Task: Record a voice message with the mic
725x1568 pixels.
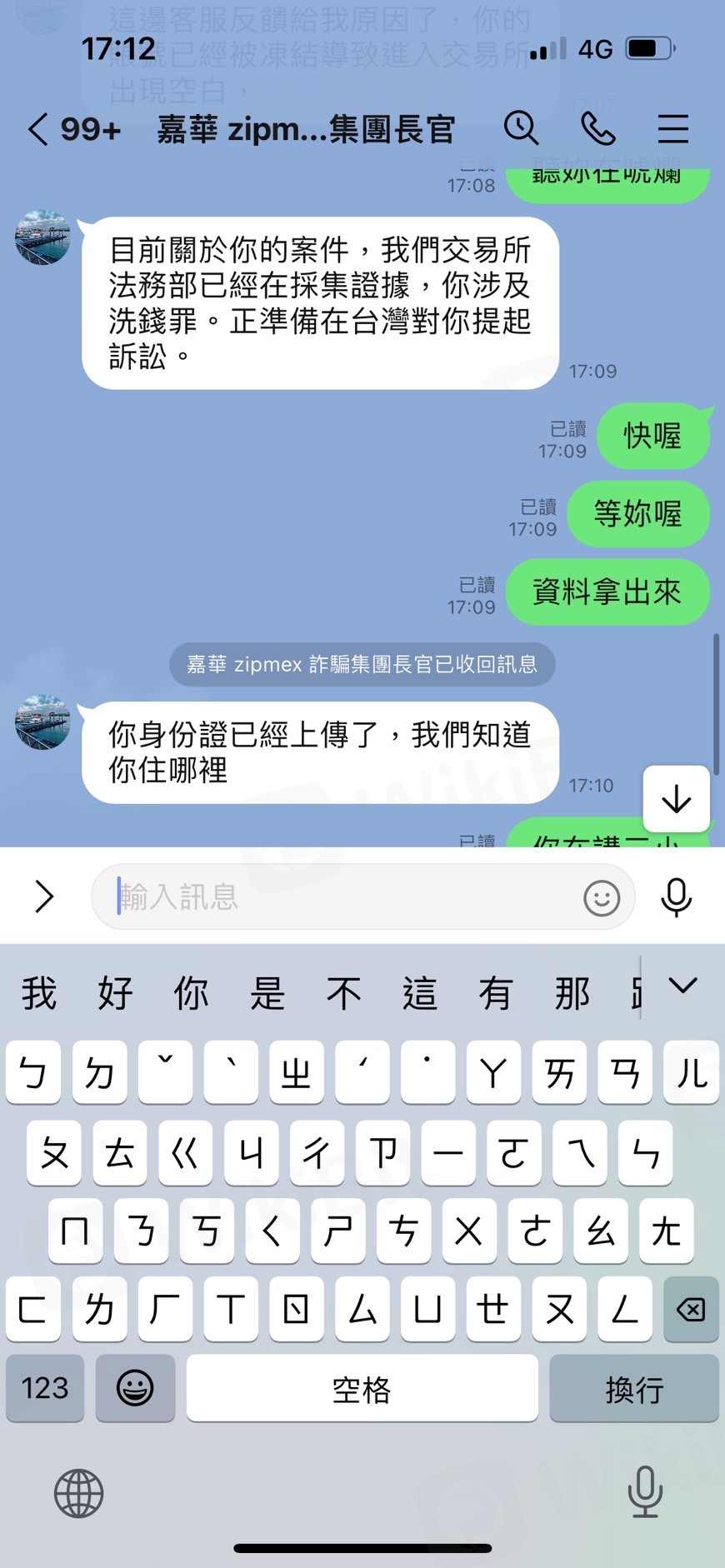Action: point(676,897)
